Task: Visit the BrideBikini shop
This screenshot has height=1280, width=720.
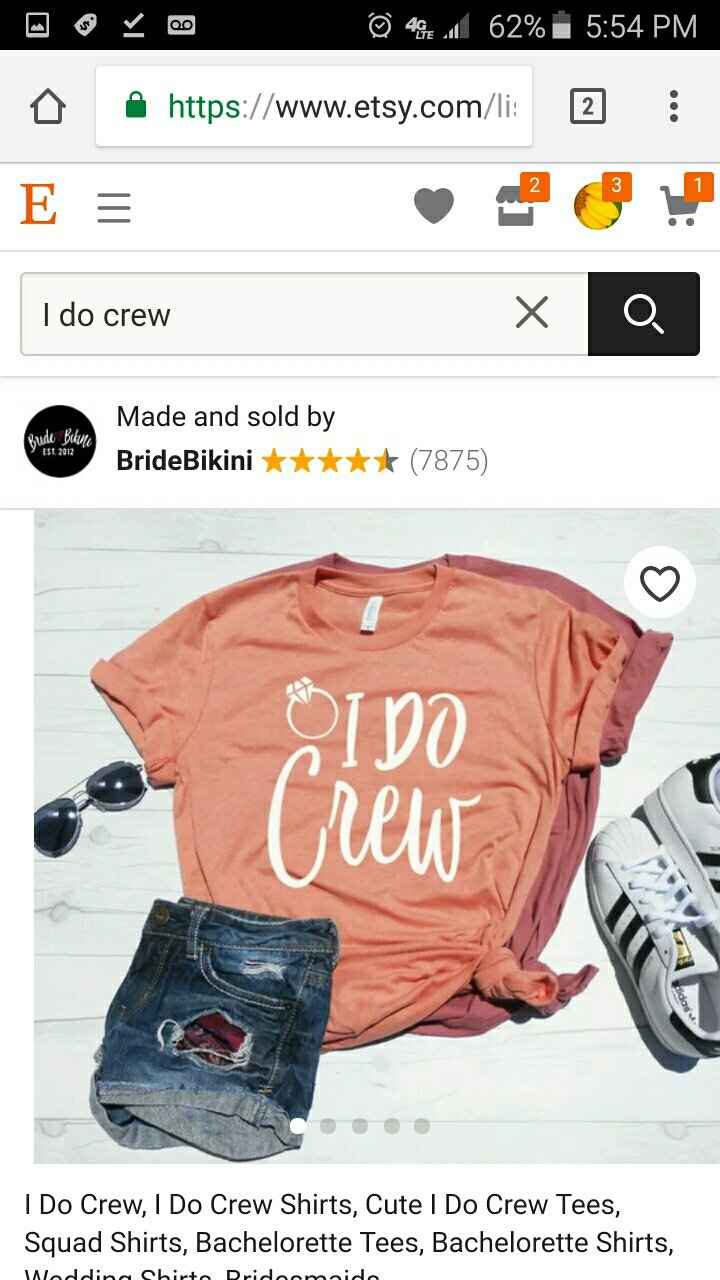Action: (x=184, y=461)
